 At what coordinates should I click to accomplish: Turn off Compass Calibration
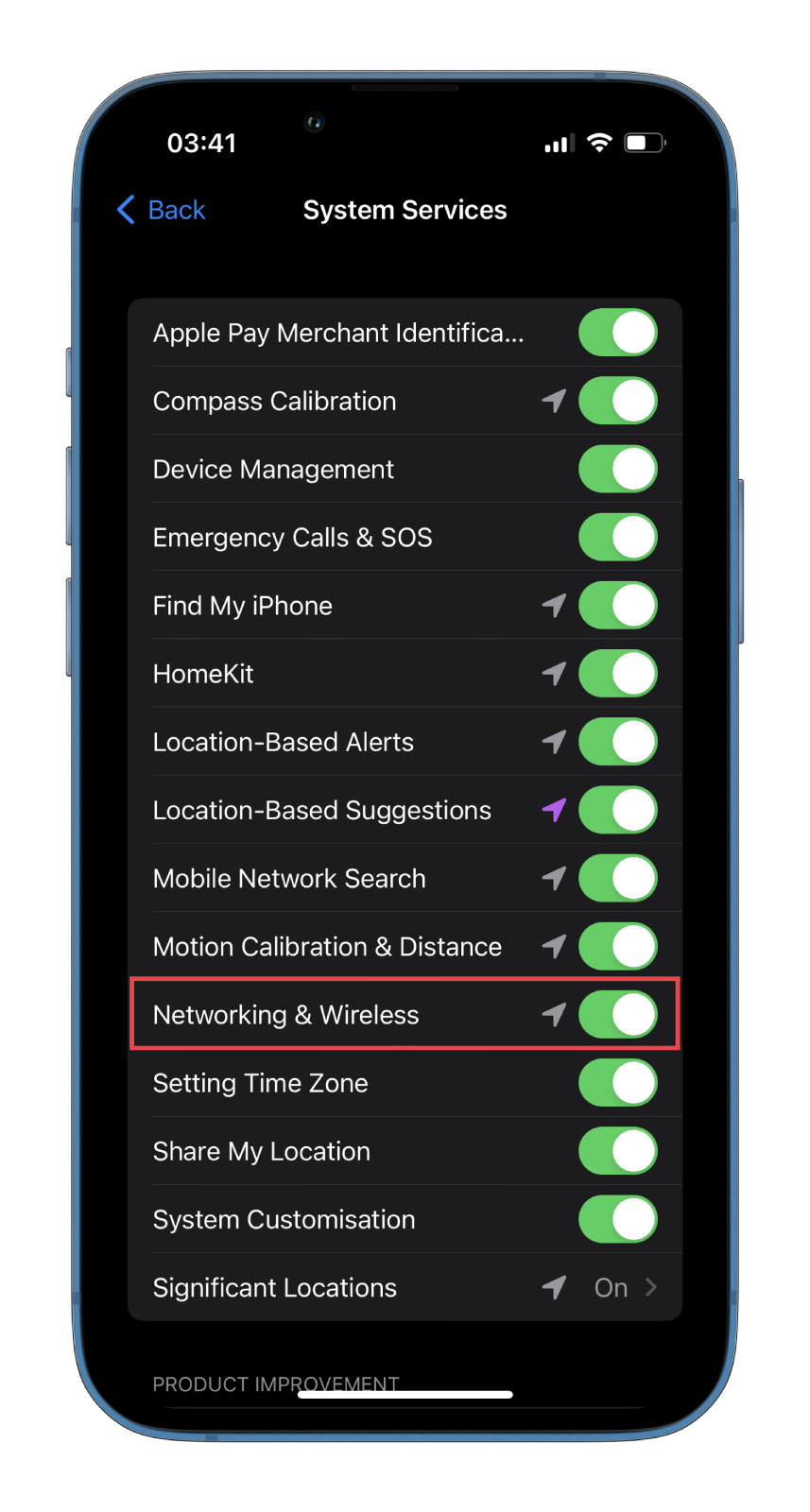pyautogui.click(x=618, y=401)
